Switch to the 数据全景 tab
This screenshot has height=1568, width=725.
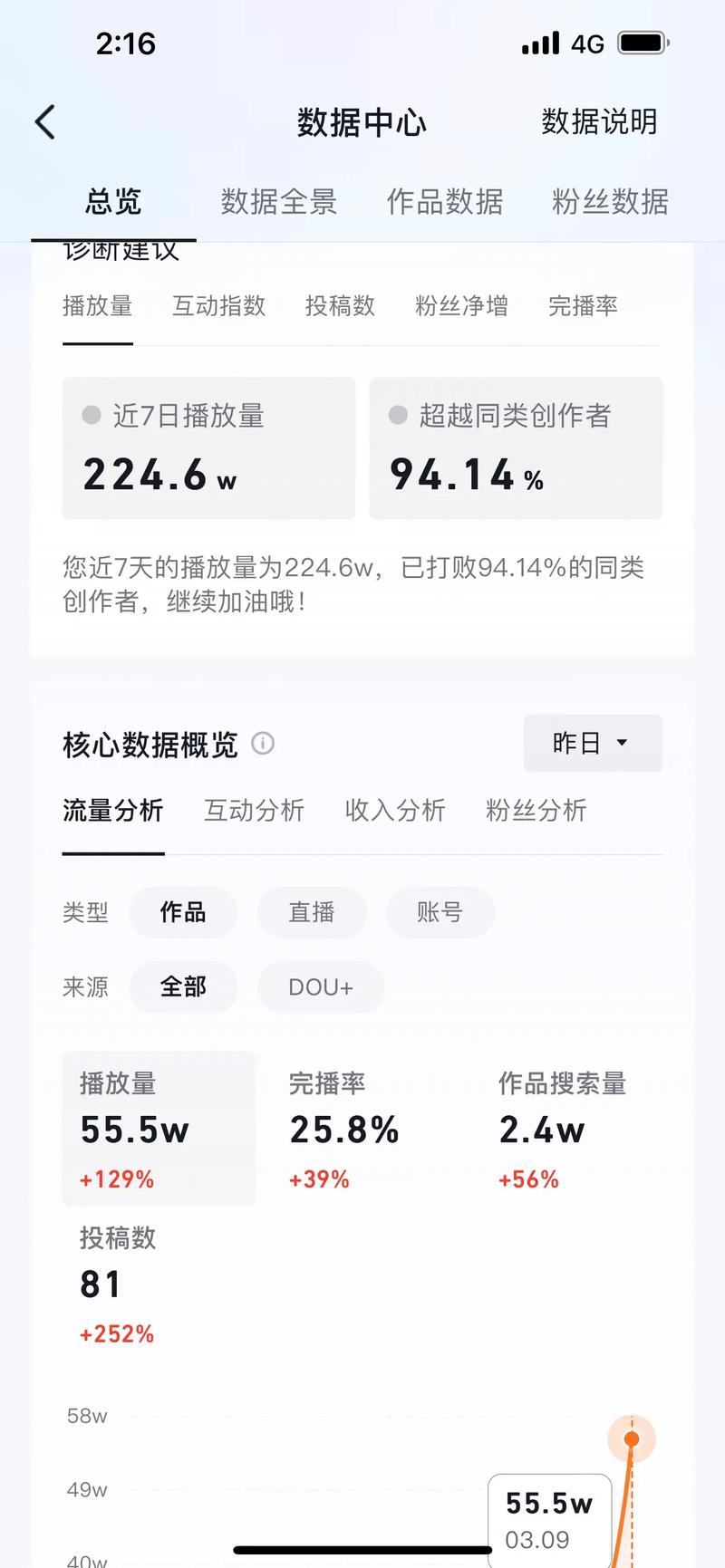(278, 201)
